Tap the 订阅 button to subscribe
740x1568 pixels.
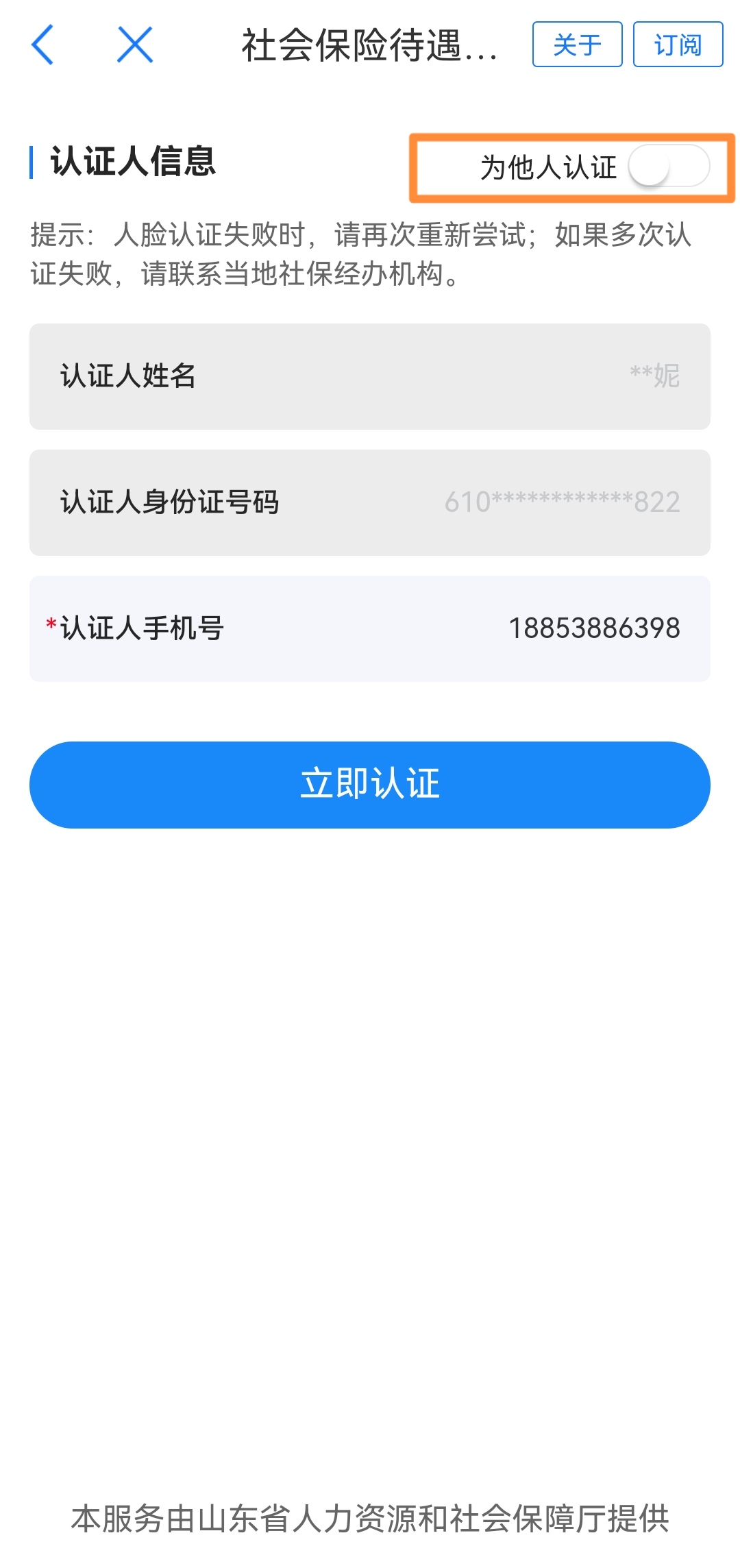[x=678, y=45]
